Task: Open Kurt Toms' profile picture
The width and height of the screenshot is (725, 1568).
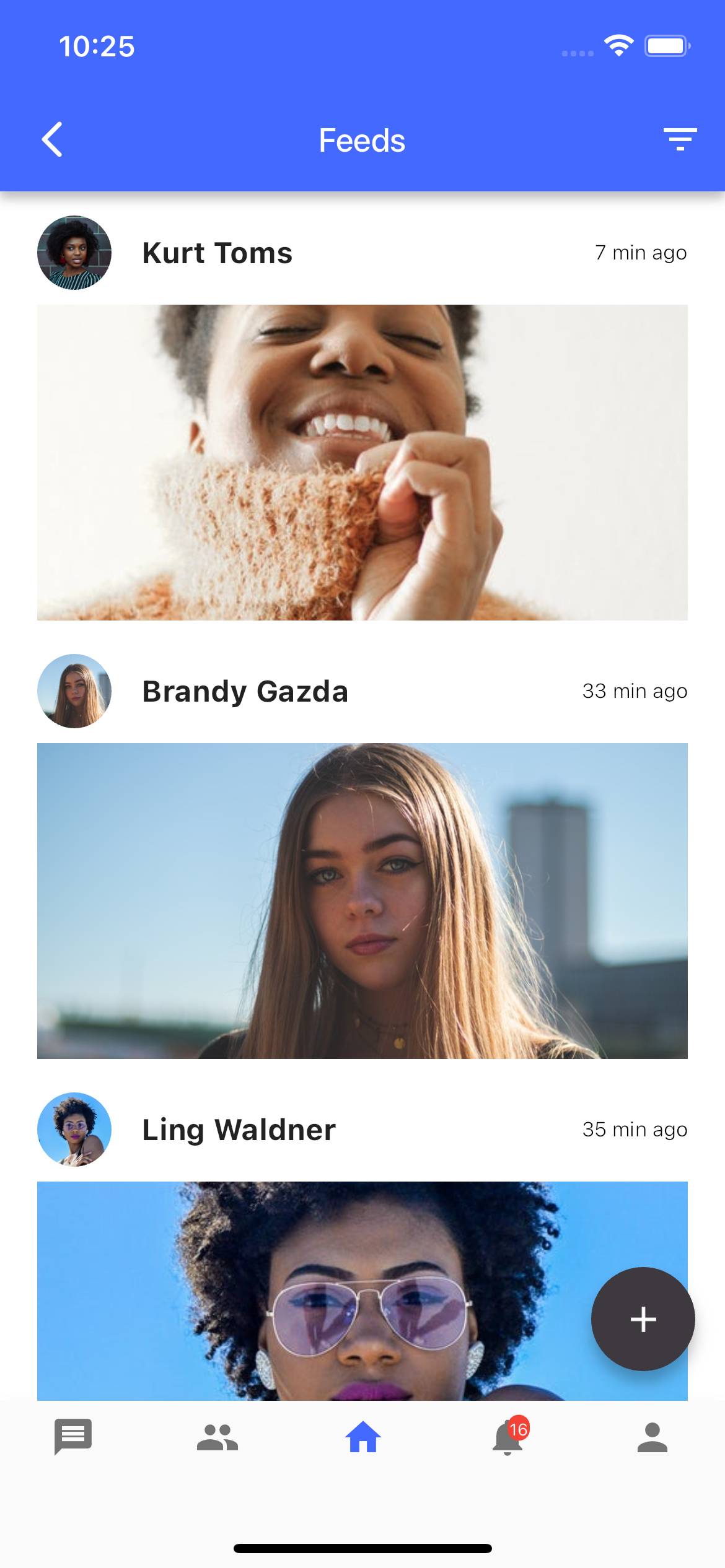Action: click(74, 253)
